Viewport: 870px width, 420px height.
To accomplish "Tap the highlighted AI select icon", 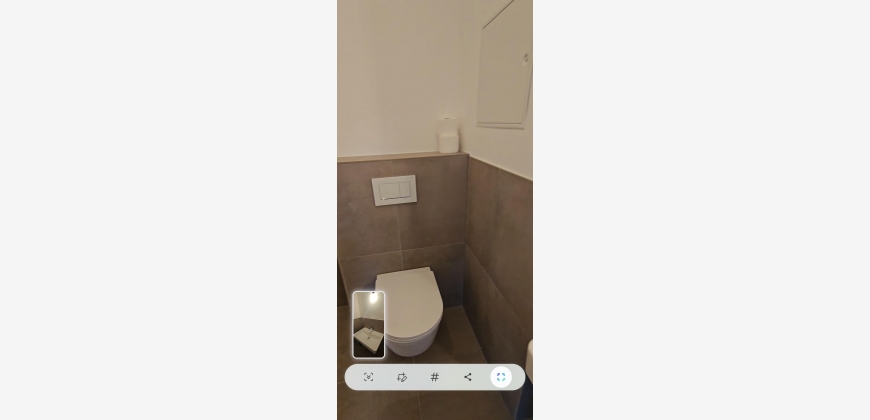I will tap(501, 377).
